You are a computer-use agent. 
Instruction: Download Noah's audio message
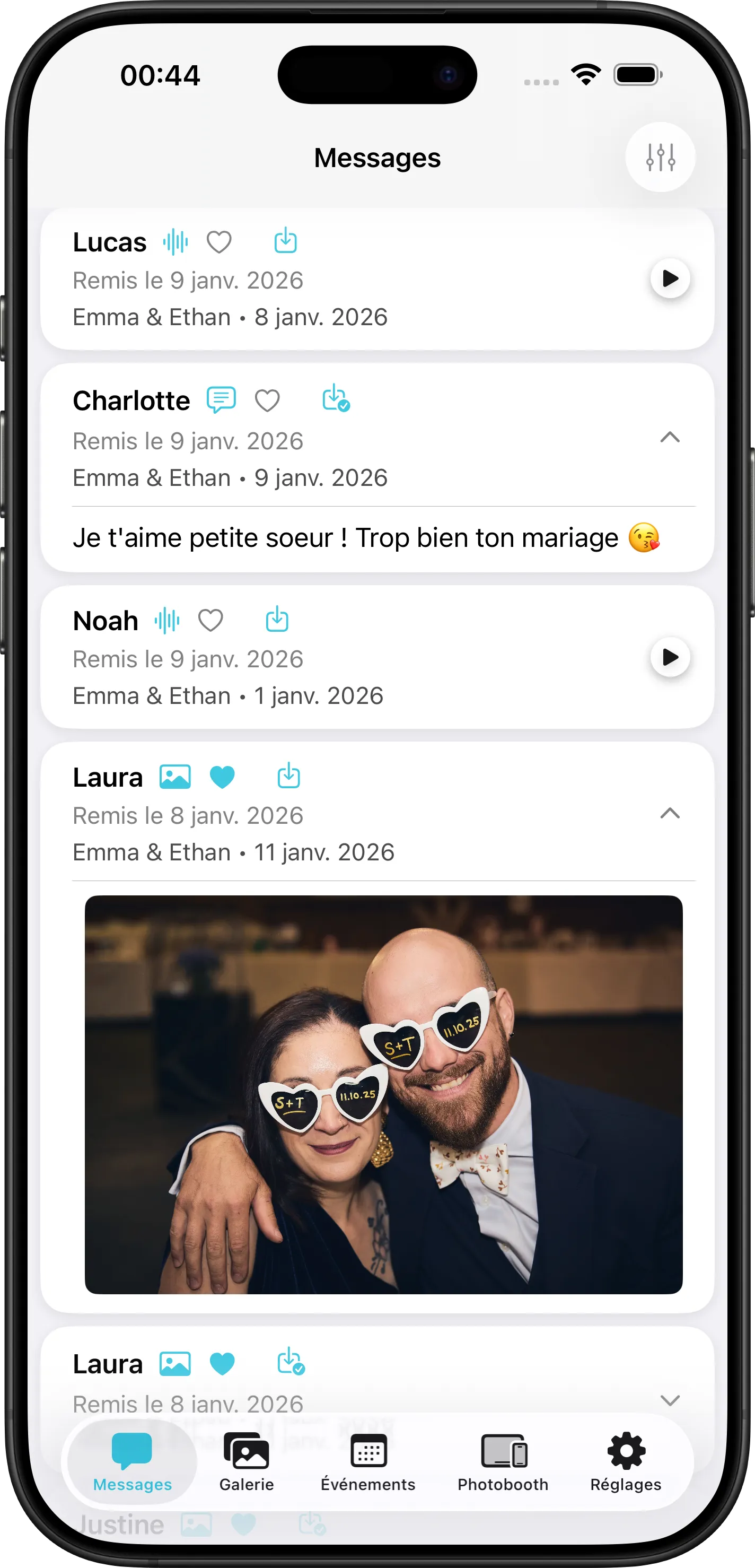[x=277, y=620]
